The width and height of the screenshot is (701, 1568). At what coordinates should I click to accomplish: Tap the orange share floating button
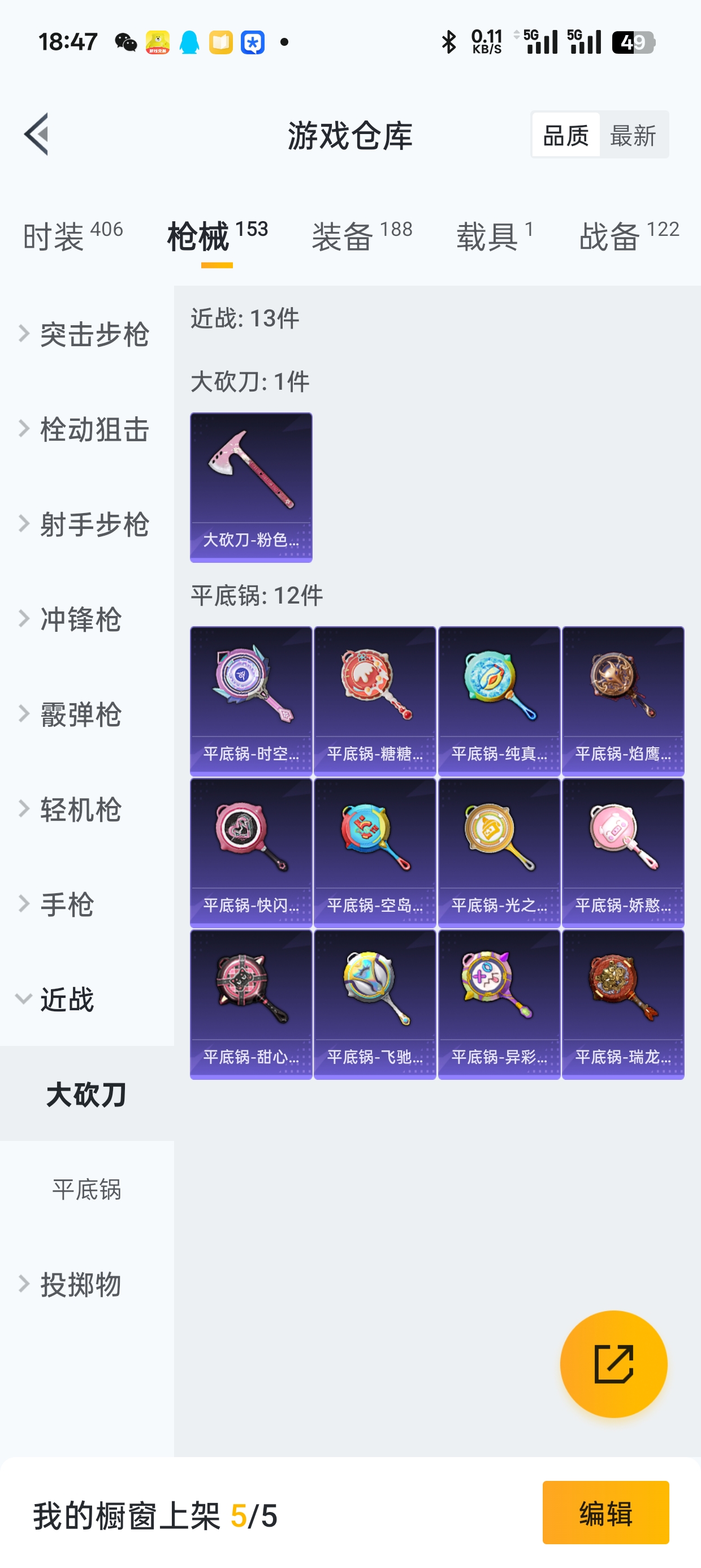point(613,1364)
